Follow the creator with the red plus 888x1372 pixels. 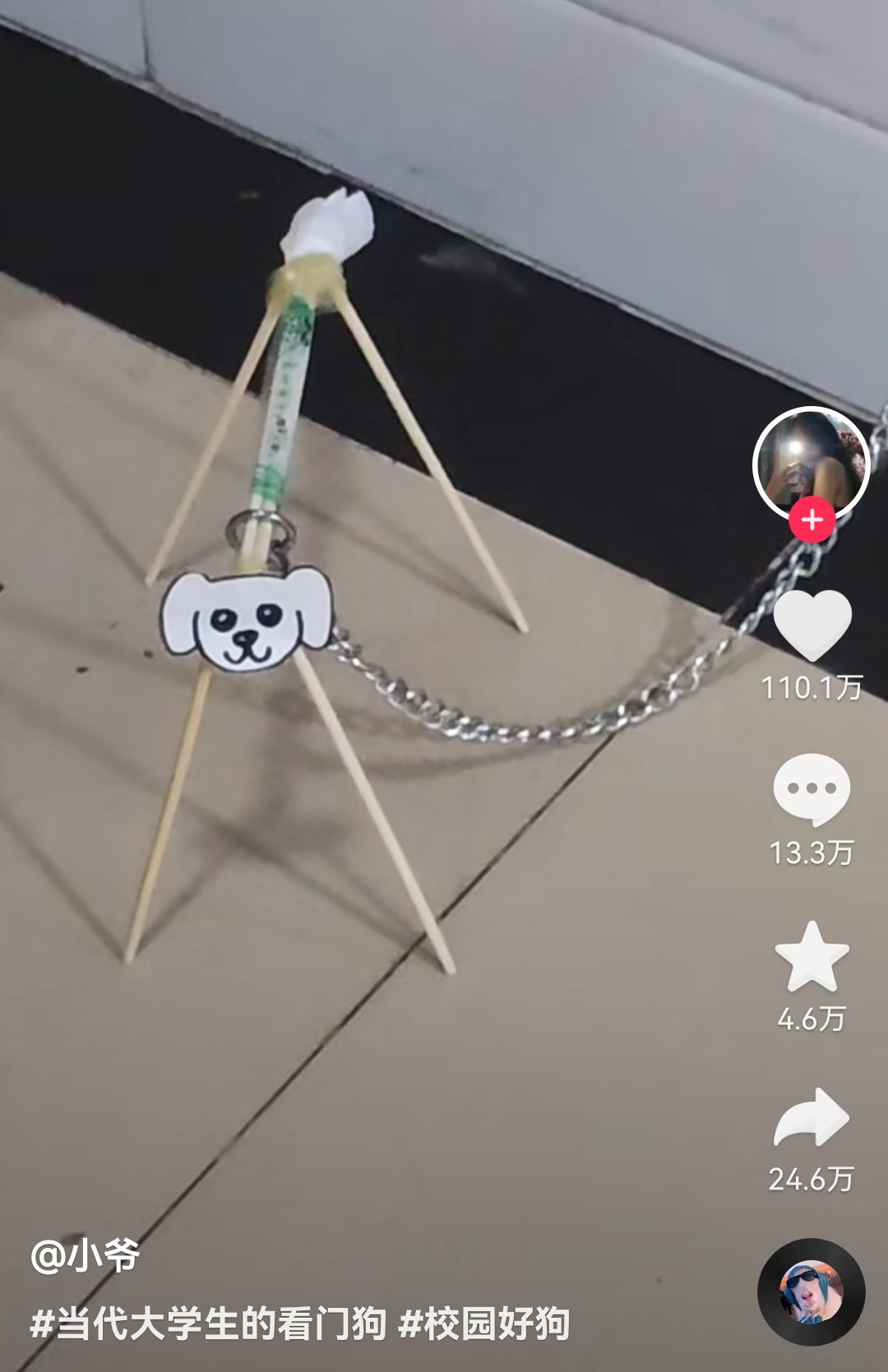[812, 520]
